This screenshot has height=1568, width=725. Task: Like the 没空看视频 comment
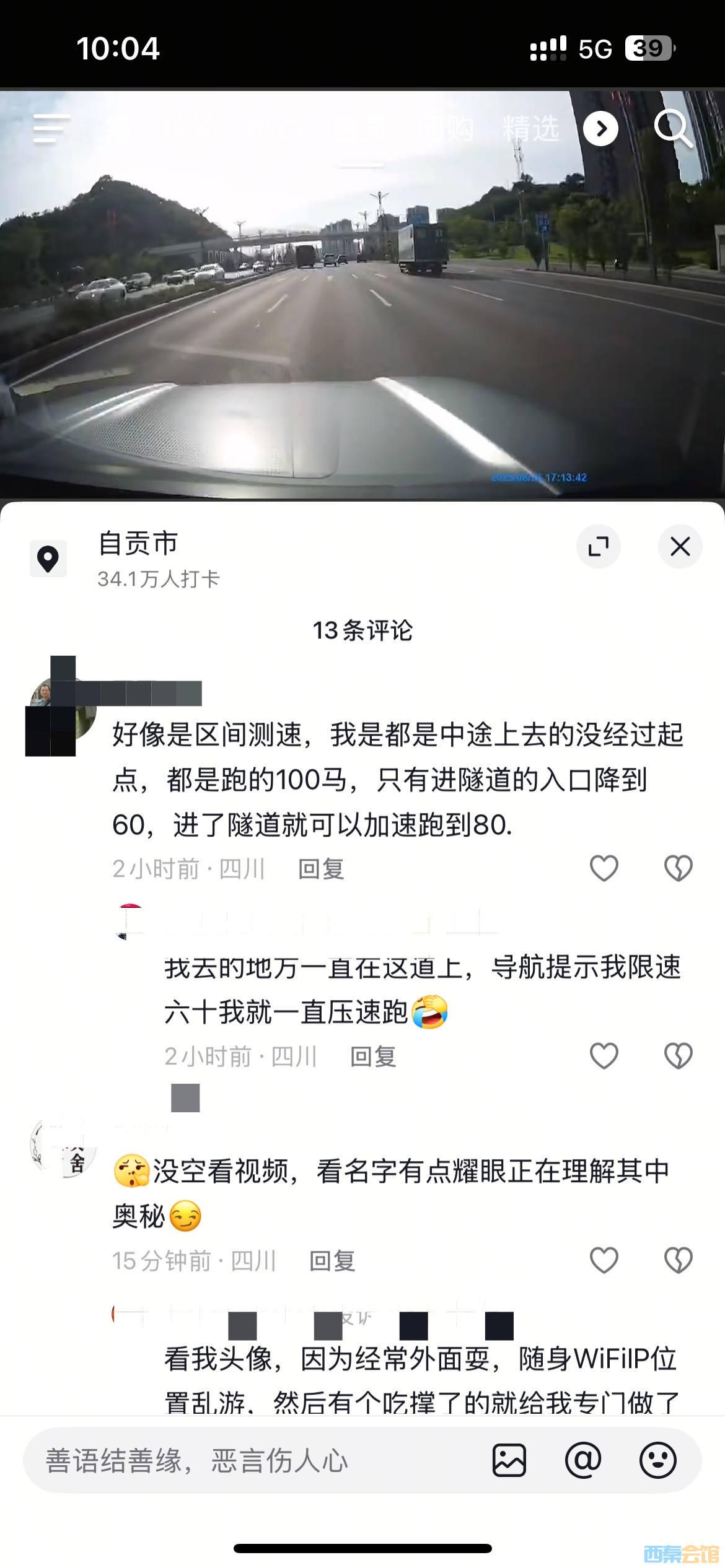[x=604, y=1260]
